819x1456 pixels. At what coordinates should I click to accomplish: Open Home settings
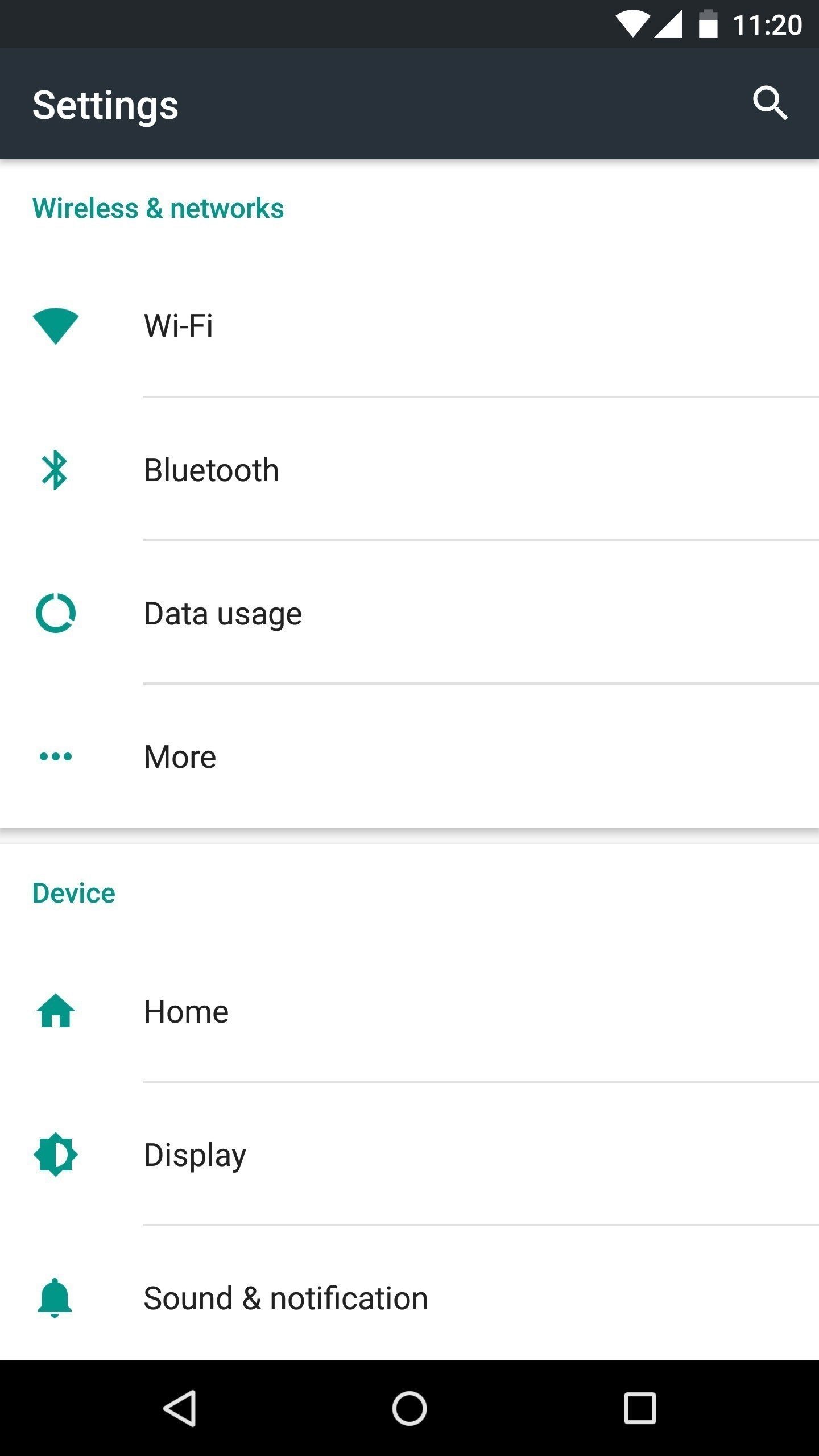click(409, 1011)
